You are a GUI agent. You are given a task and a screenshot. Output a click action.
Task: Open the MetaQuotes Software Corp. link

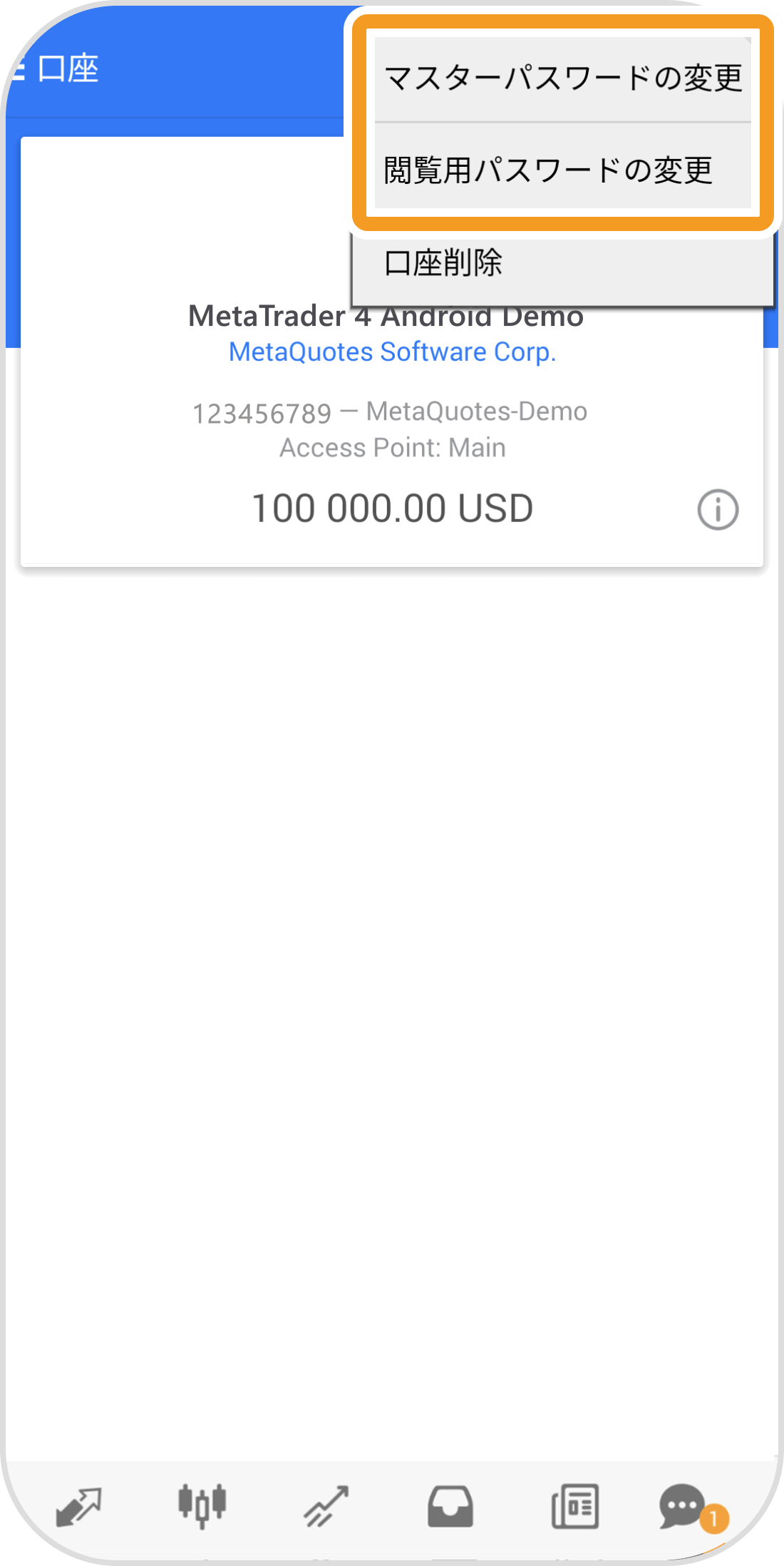[x=392, y=352]
